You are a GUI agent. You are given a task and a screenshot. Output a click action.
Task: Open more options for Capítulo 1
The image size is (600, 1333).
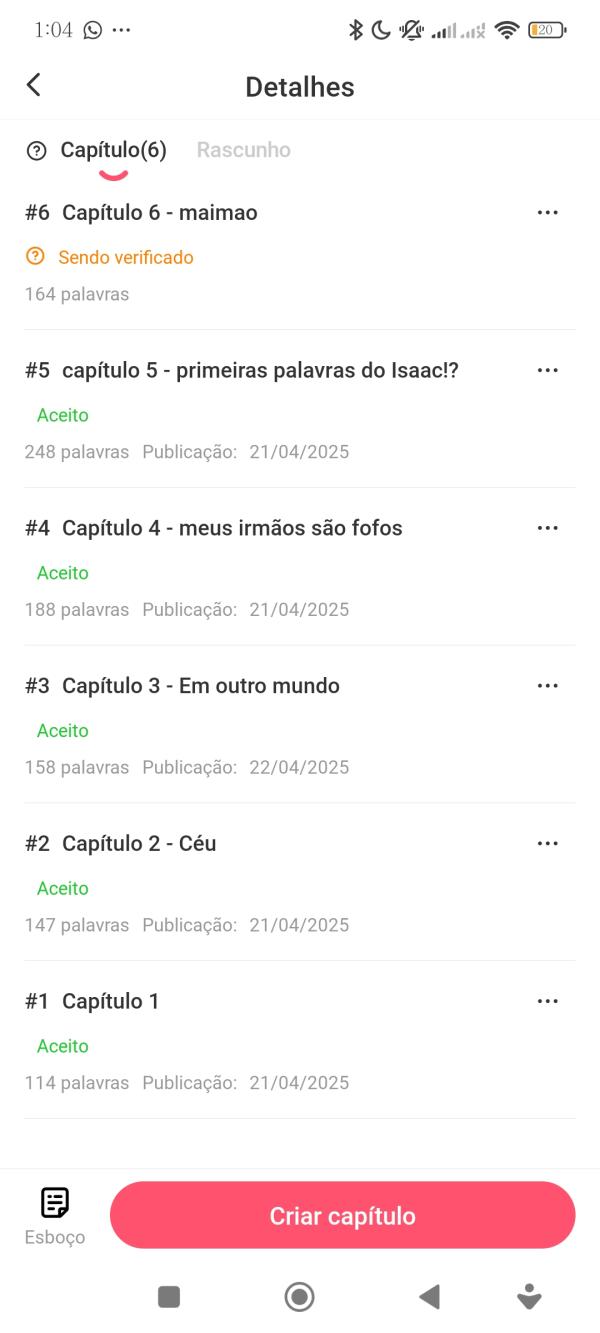tap(547, 1002)
